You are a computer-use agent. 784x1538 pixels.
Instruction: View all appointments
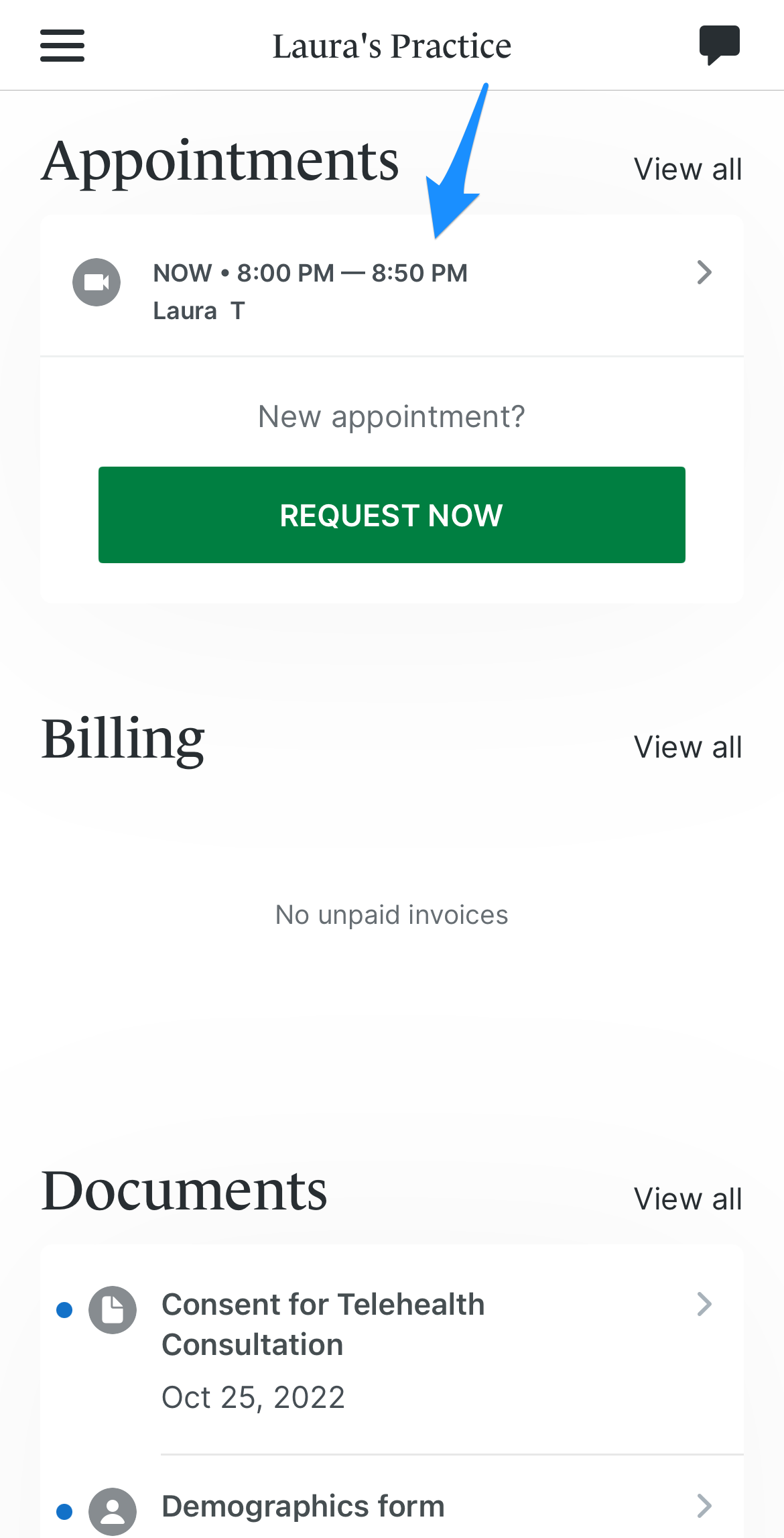click(688, 169)
